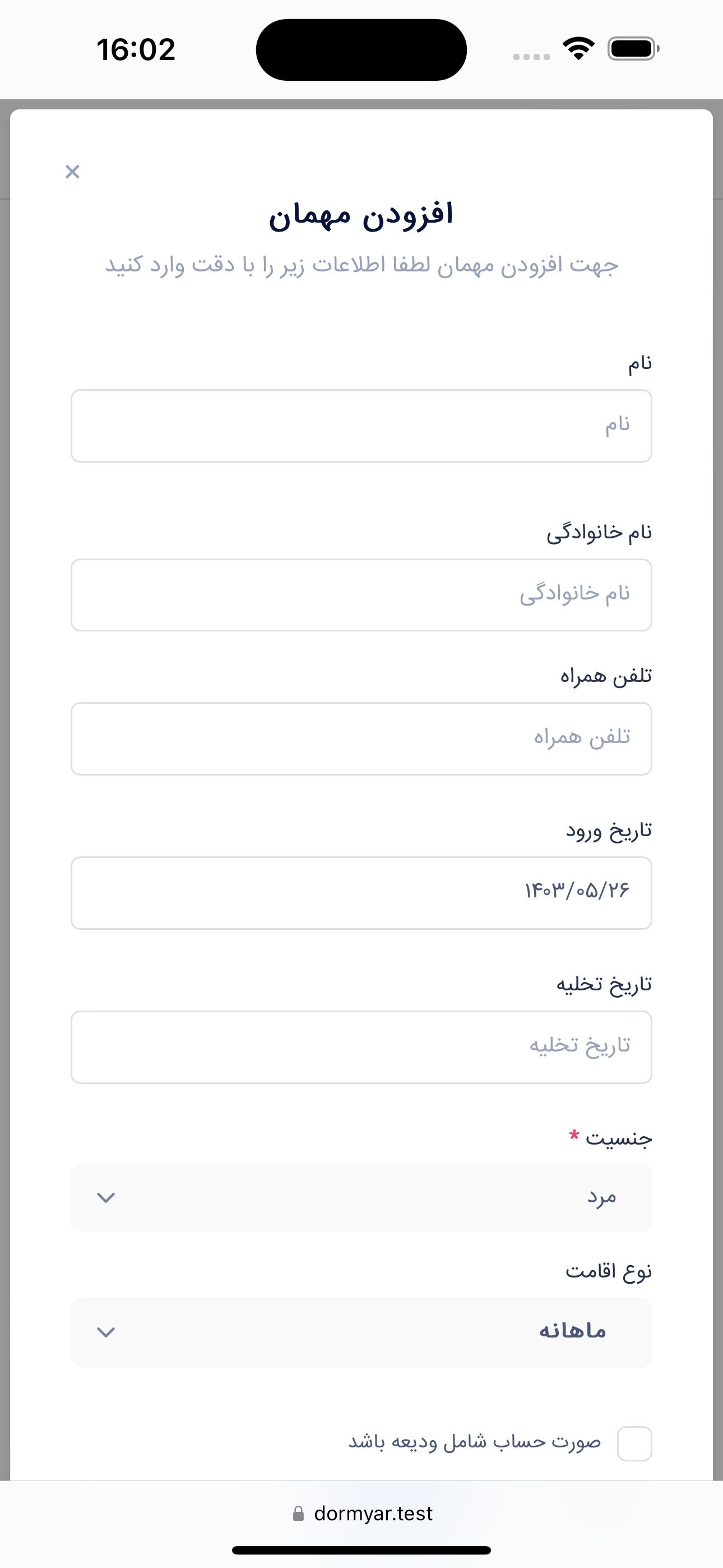Open the تاریخ ورود date field
The height and width of the screenshot is (1568, 723).
pyautogui.click(x=361, y=892)
